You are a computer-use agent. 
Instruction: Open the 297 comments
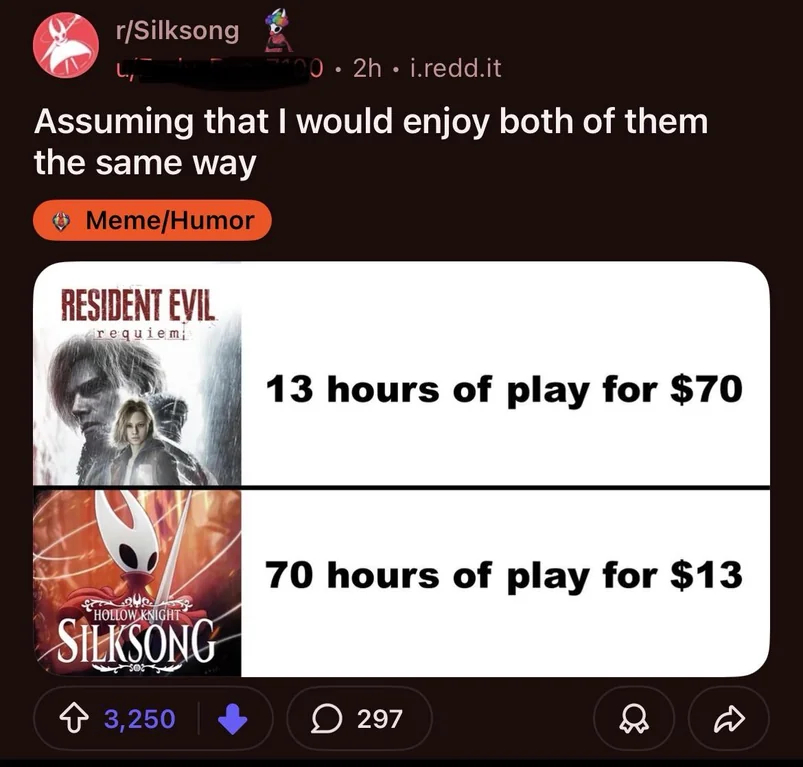[359, 718]
